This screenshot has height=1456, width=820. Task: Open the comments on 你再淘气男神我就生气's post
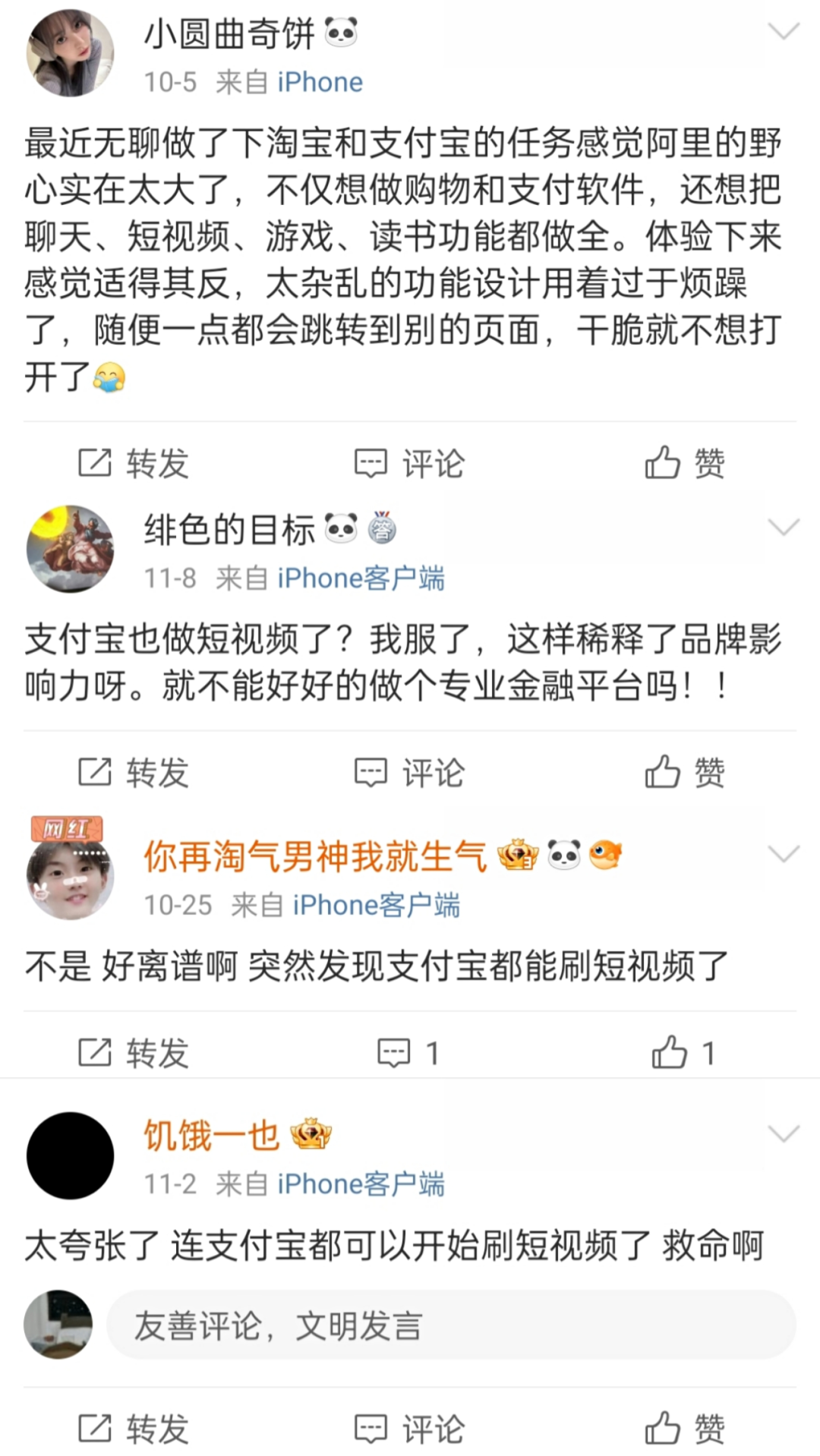[408, 1053]
